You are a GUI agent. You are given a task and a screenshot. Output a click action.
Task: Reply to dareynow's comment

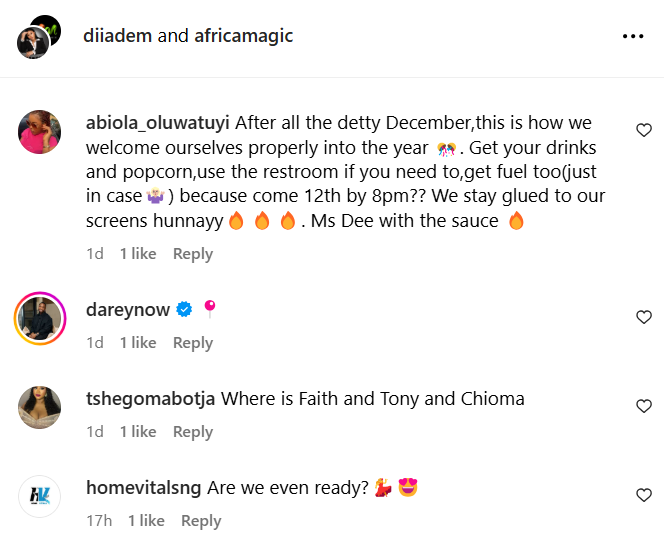193,342
